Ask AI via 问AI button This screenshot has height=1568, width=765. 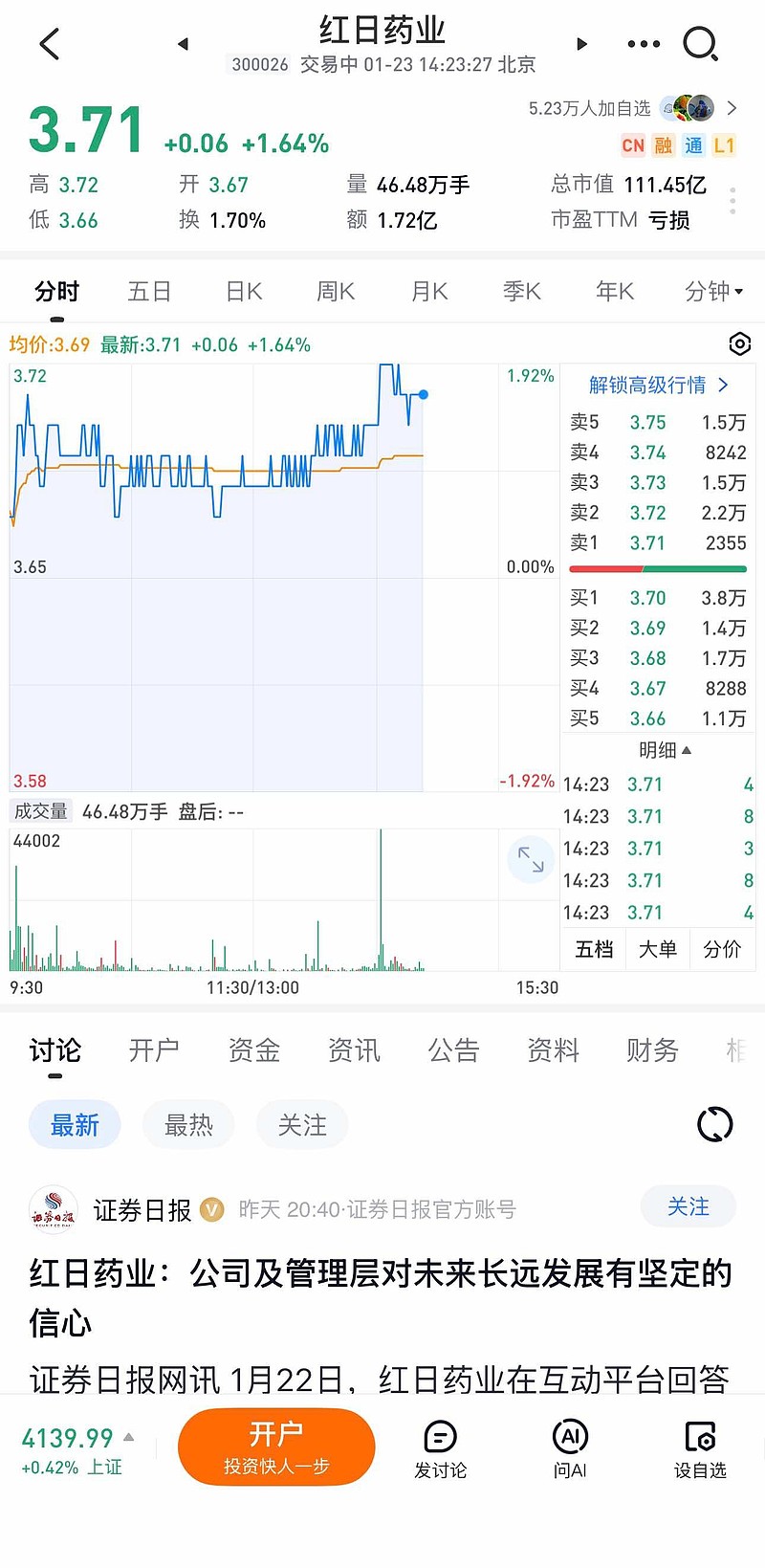[x=570, y=1449]
